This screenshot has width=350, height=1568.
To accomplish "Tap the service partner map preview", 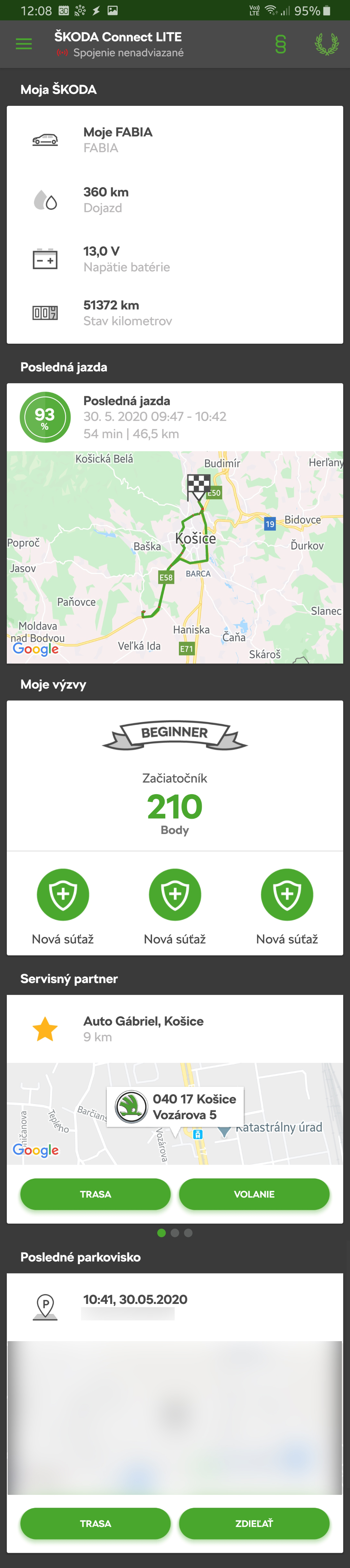I will click(x=174, y=1113).
